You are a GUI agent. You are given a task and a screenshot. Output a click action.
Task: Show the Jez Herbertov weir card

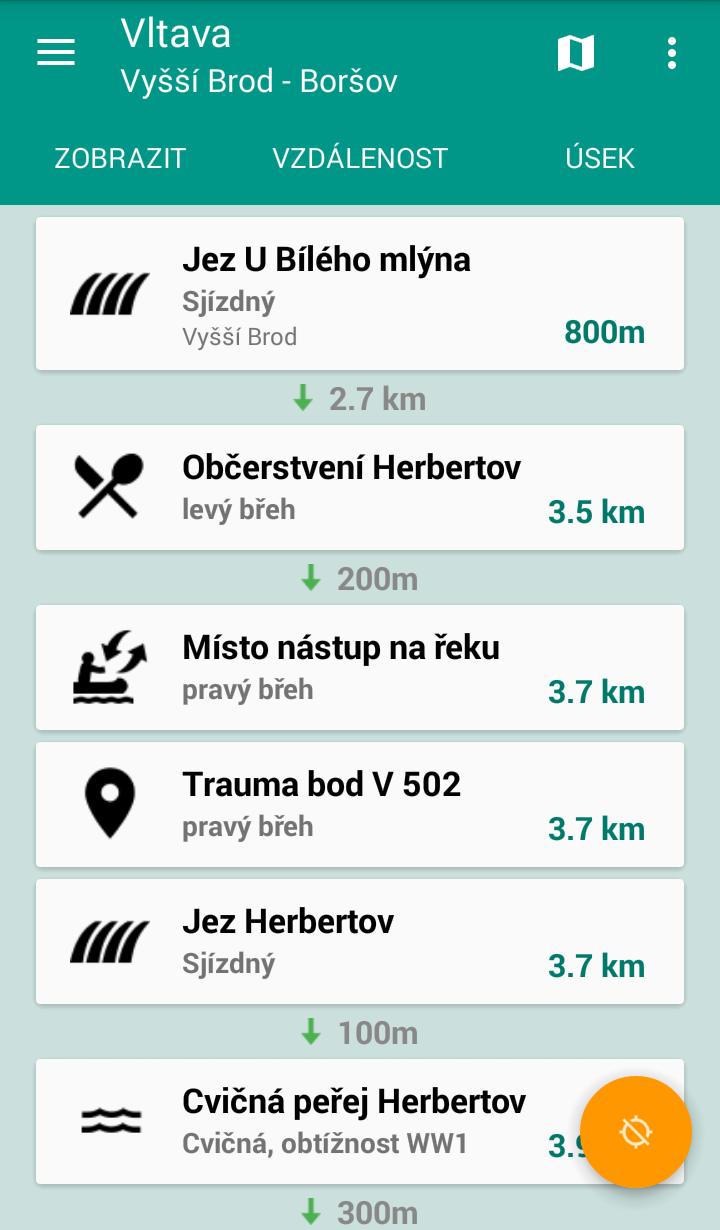(x=360, y=941)
